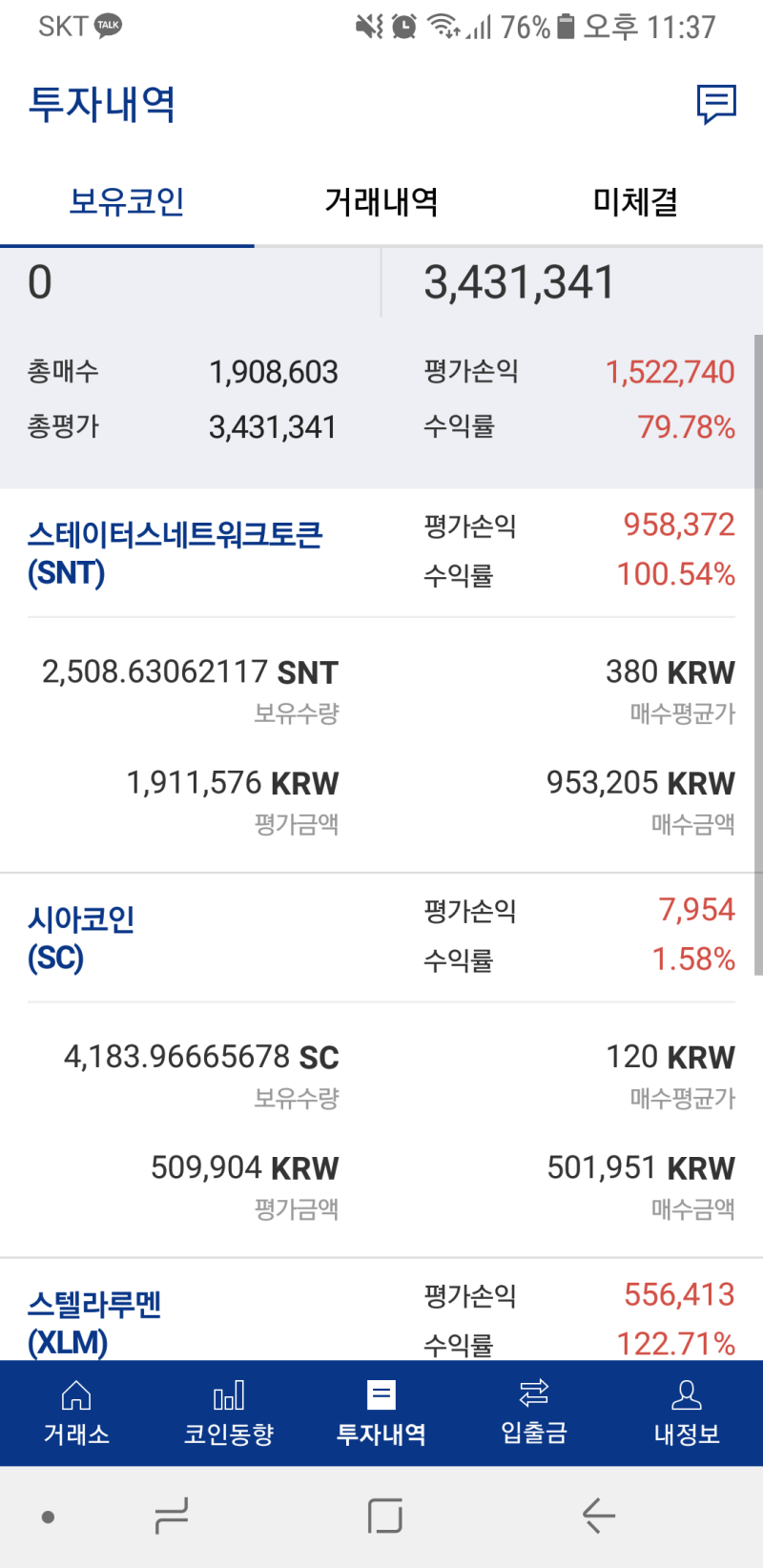Select the 보유코인 tab
Image resolution: width=763 pixels, height=1568 pixels.
pyautogui.click(x=127, y=202)
